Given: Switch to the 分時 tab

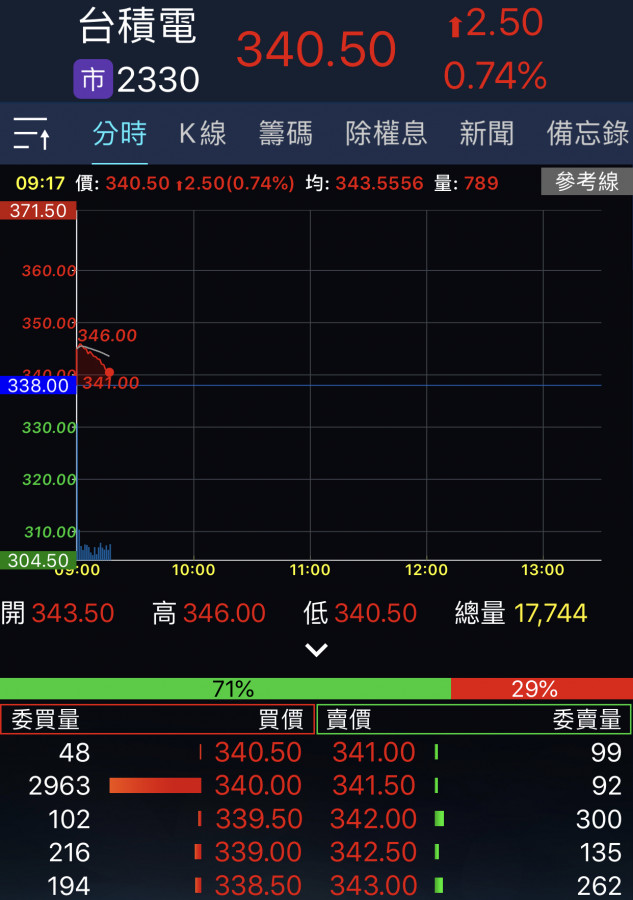Looking at the screenshot, I should (x=120, y=133).
